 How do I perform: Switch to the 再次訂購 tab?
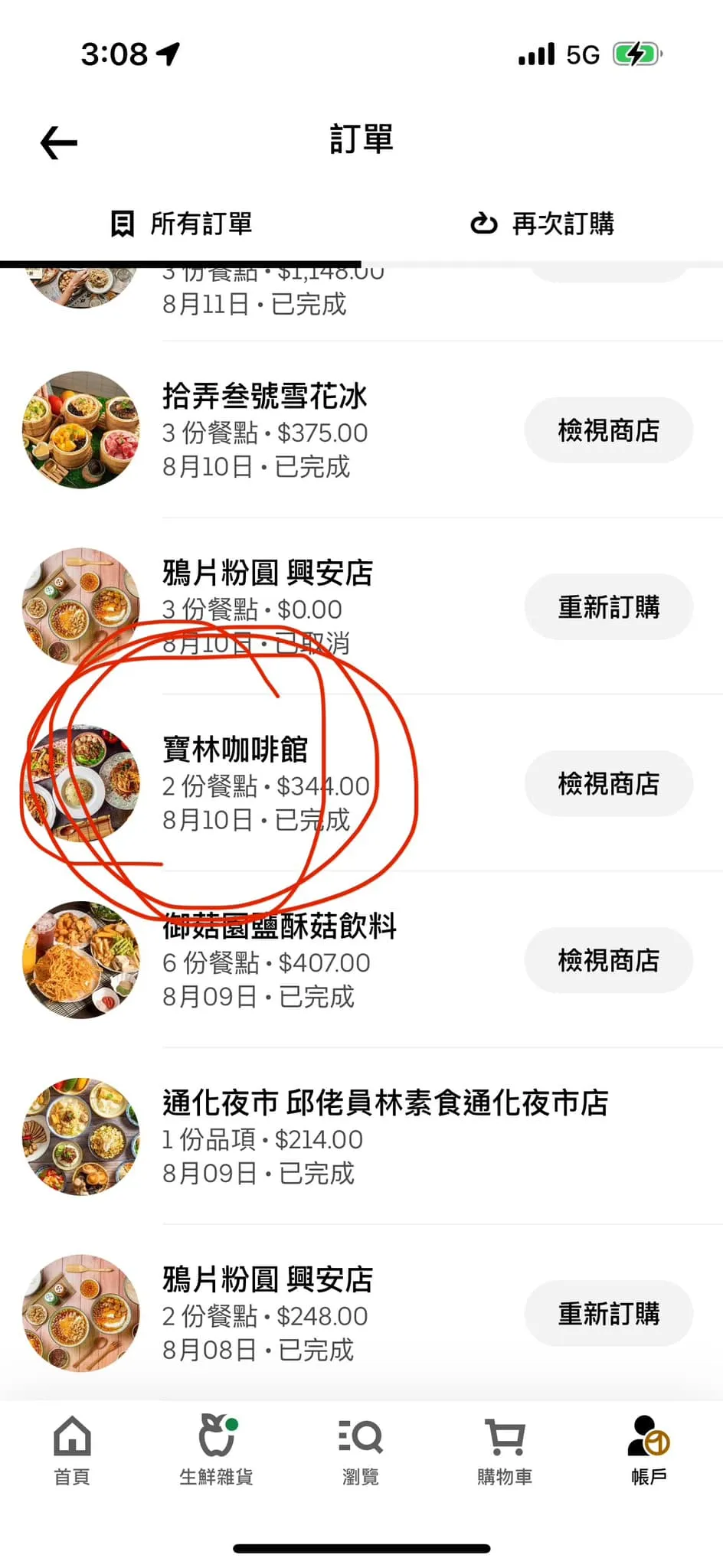[562, 224]
